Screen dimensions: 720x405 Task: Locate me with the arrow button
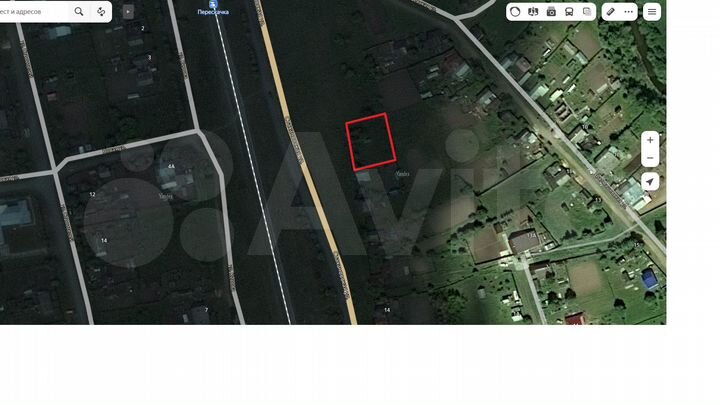tap(650, 181)
